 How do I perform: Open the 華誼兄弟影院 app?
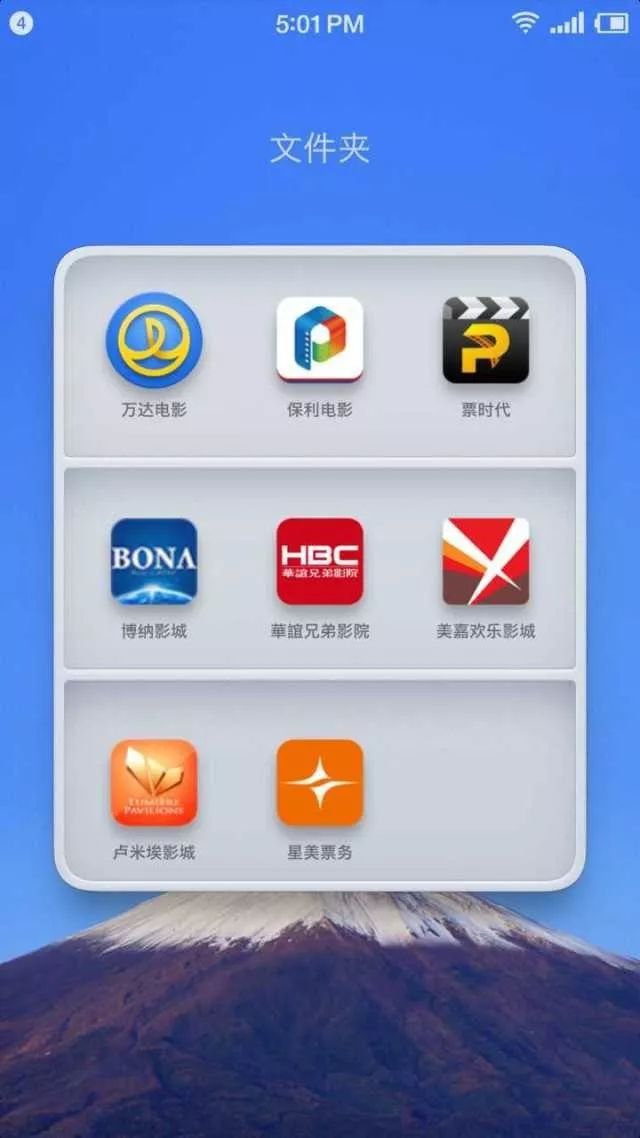(320, 561)
